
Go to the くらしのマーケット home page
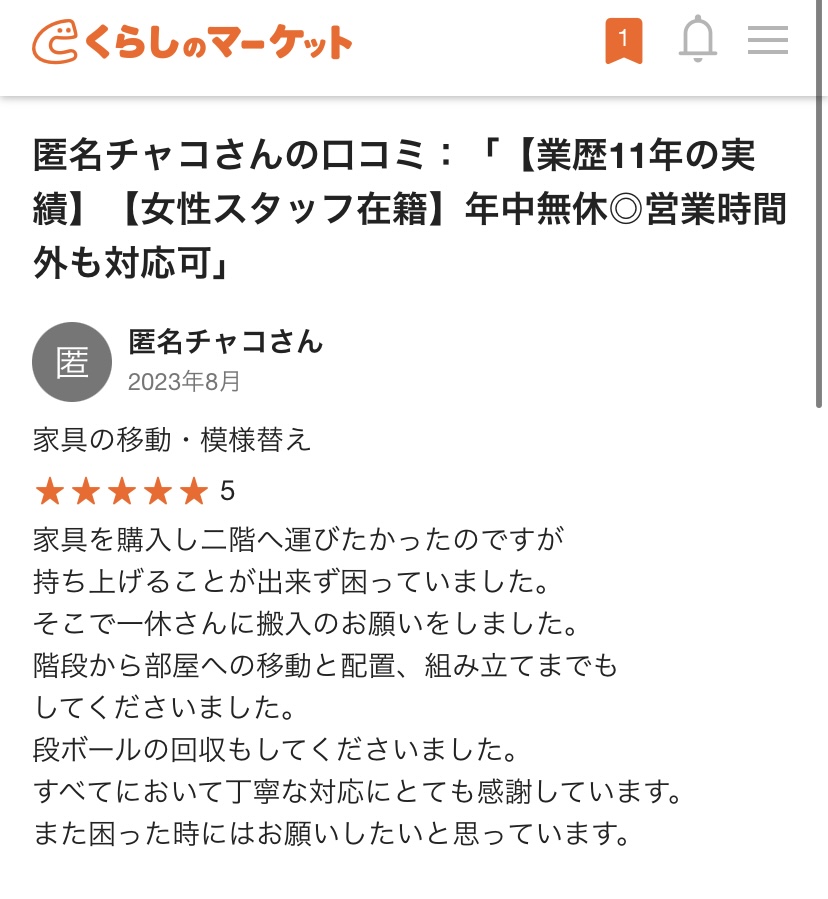point(192,42)
